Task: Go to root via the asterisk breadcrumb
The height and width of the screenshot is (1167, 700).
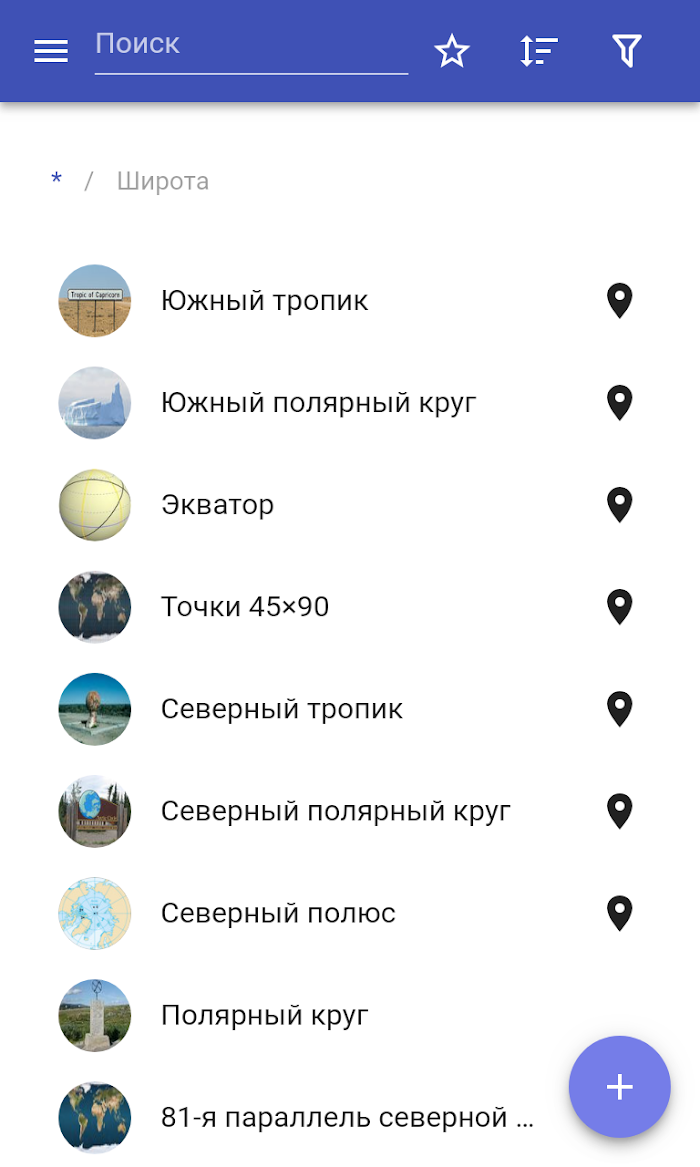Action: click(x=56, y=181)
